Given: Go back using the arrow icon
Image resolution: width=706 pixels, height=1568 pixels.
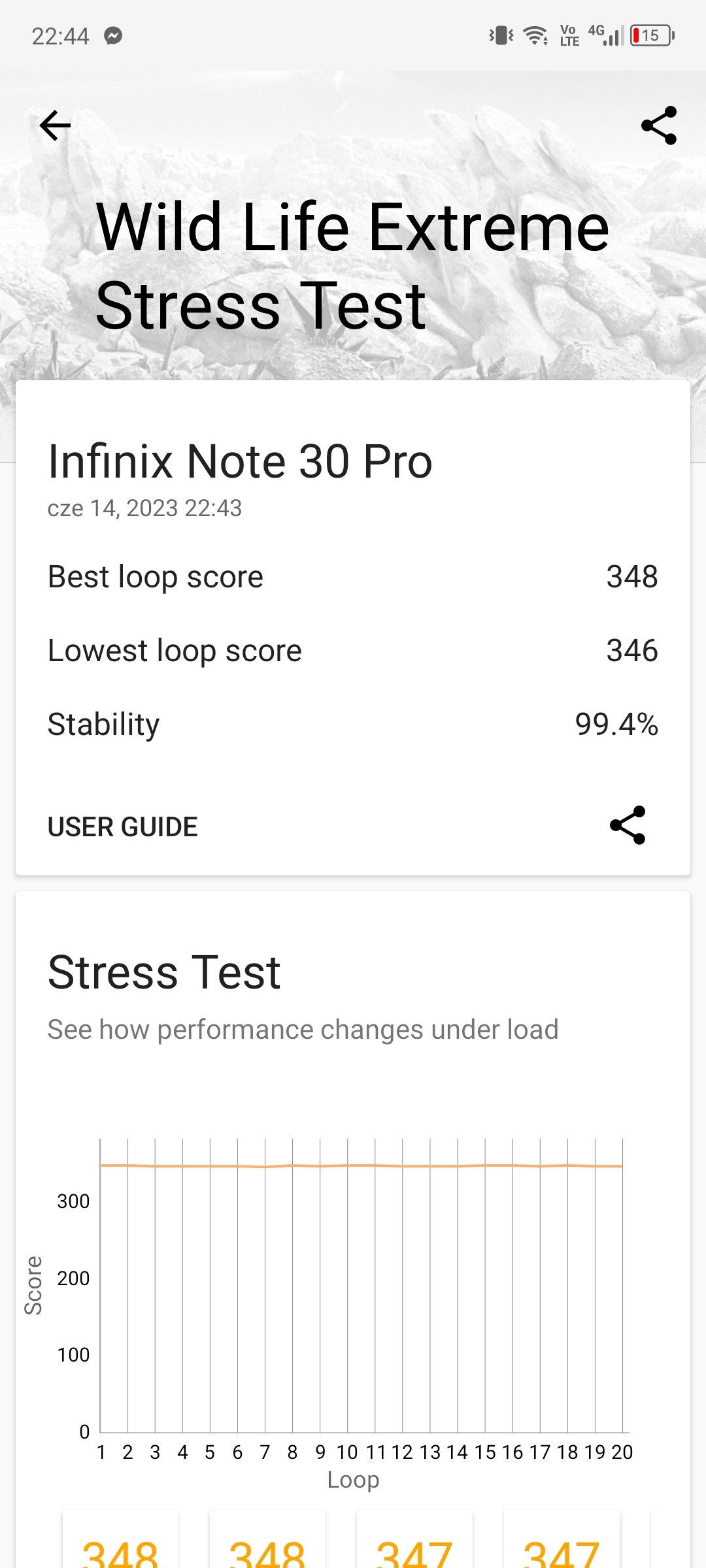Looking at the screenshot, I should pyautogui.click(x=55, y=125).
